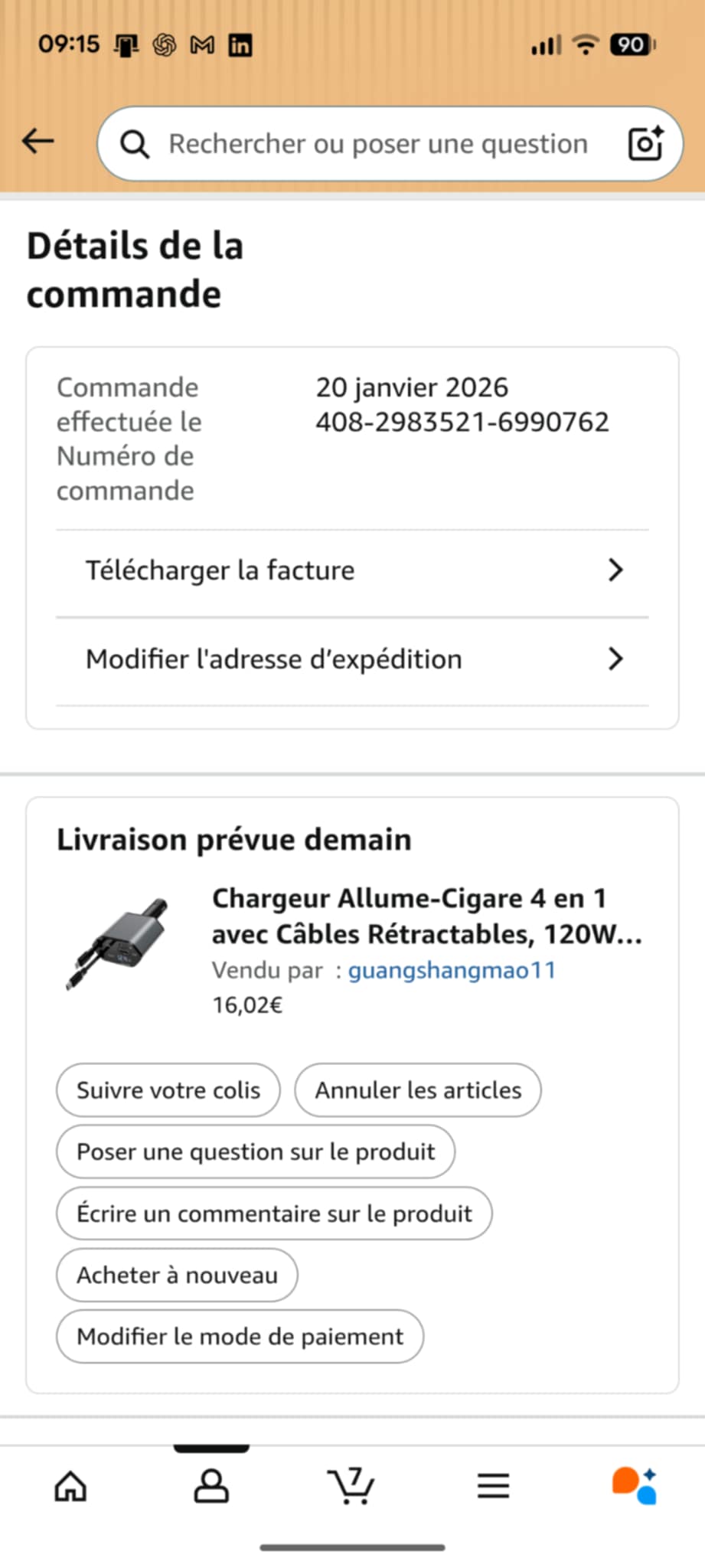Tap Suivre votre colis
This screenshot has height=1568, width=705.
pos(168,1090)
